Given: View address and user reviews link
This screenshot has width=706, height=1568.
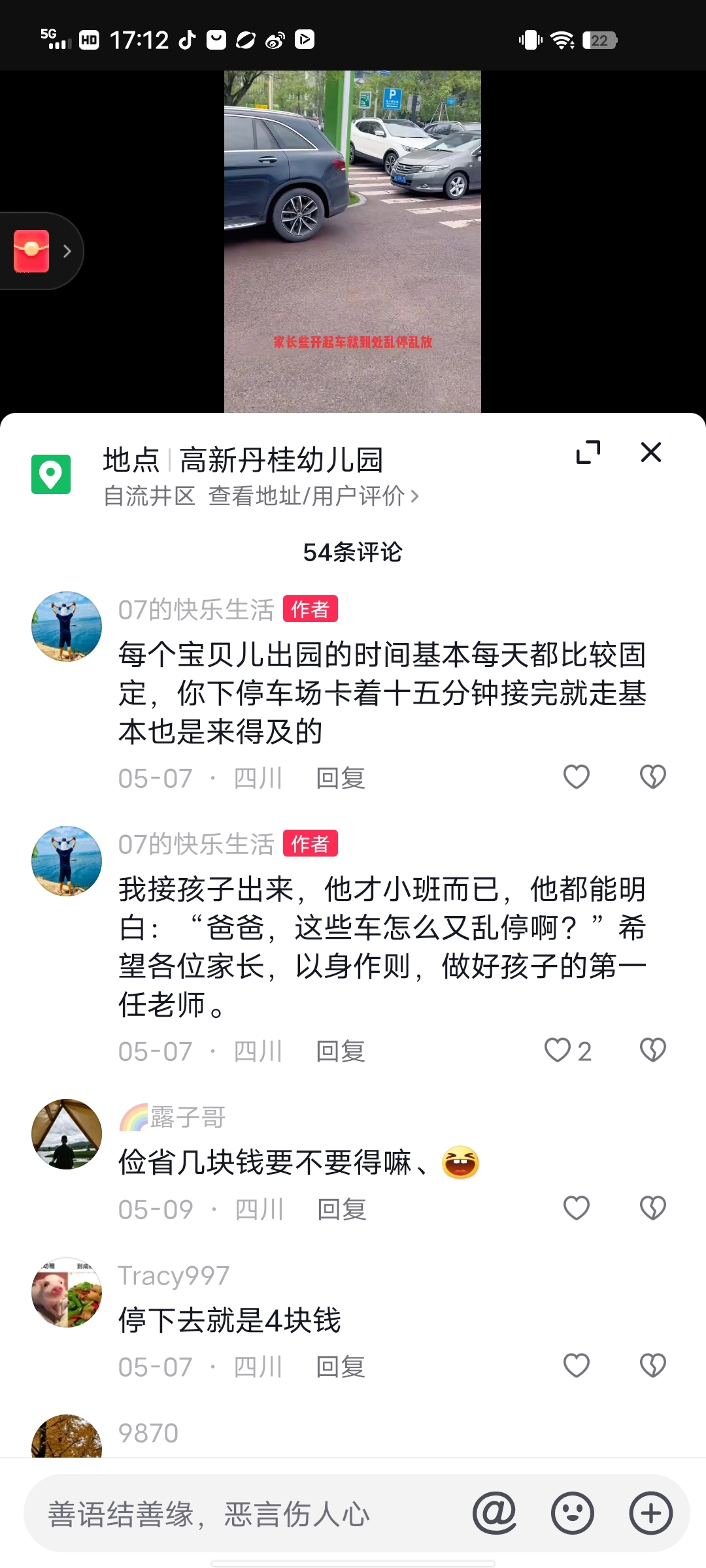Looking at the screenshot, I should 313,497.
